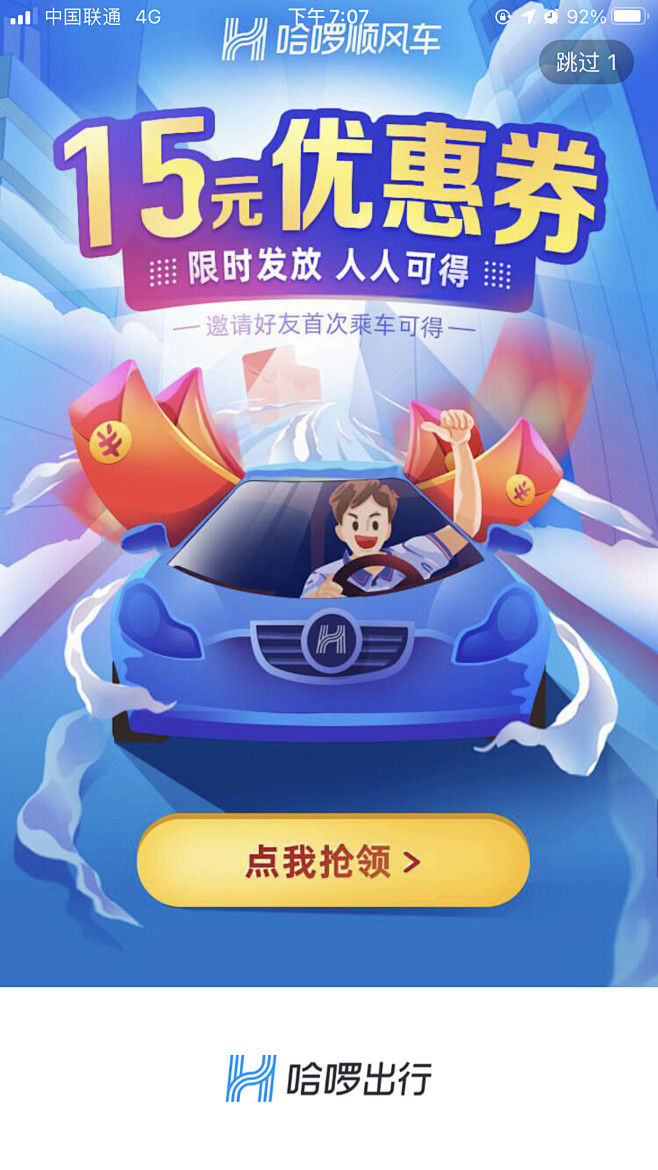Skip the splash ad via 跳过
This screenshot has height=1170, width=658.
point(586,62)
